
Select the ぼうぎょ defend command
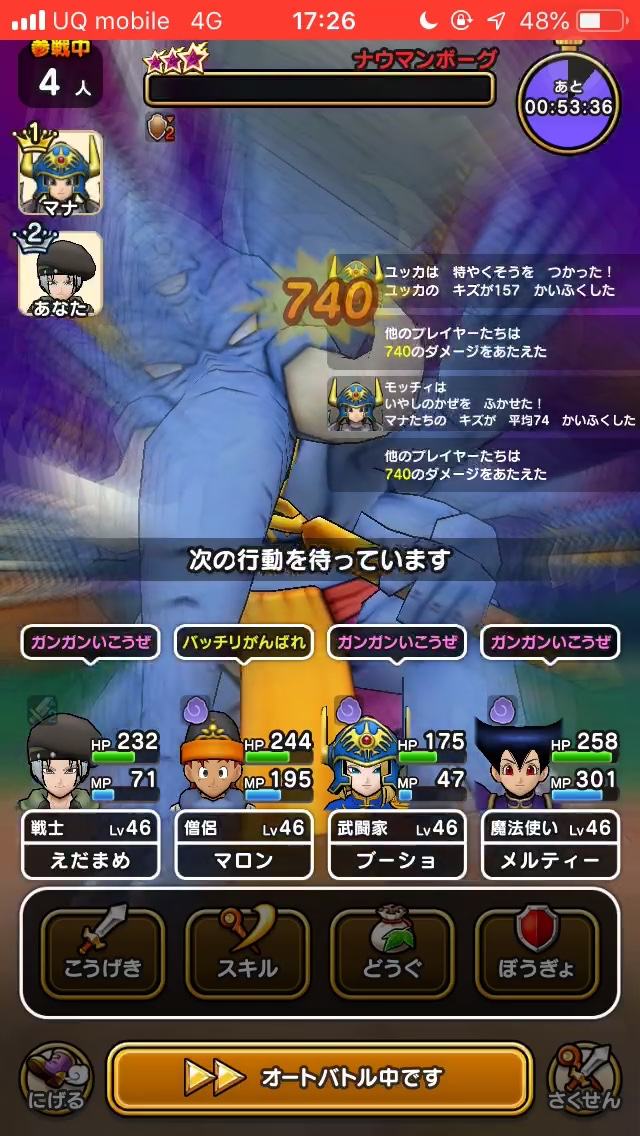click(537, 953)
